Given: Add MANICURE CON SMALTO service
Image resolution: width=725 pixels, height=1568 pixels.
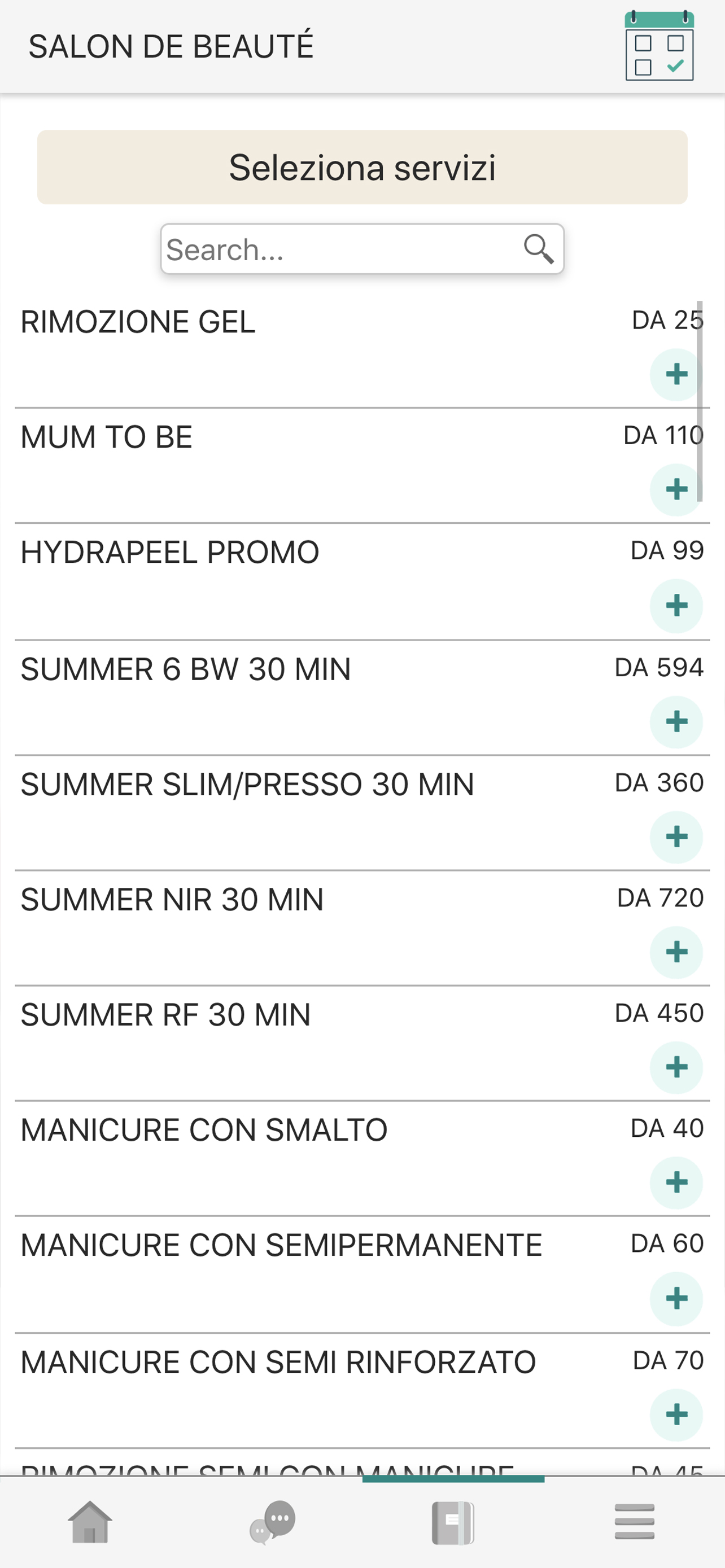Looking at the screenshot, I should [676, 1182].
